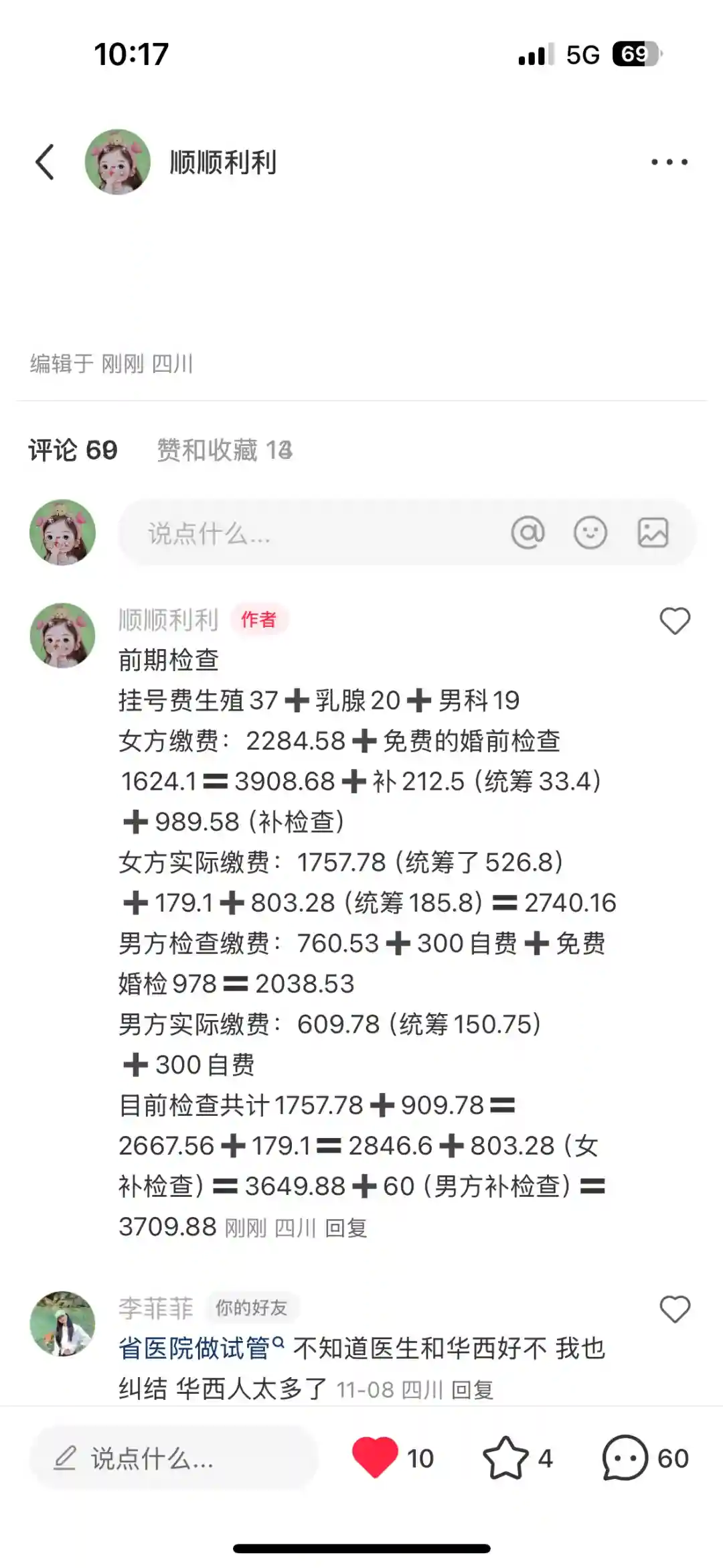The width and height of the screenshot is (723, 1568).
Task: Open 顺顺利利's profile from the header avatar
Action: coord(118,162)
